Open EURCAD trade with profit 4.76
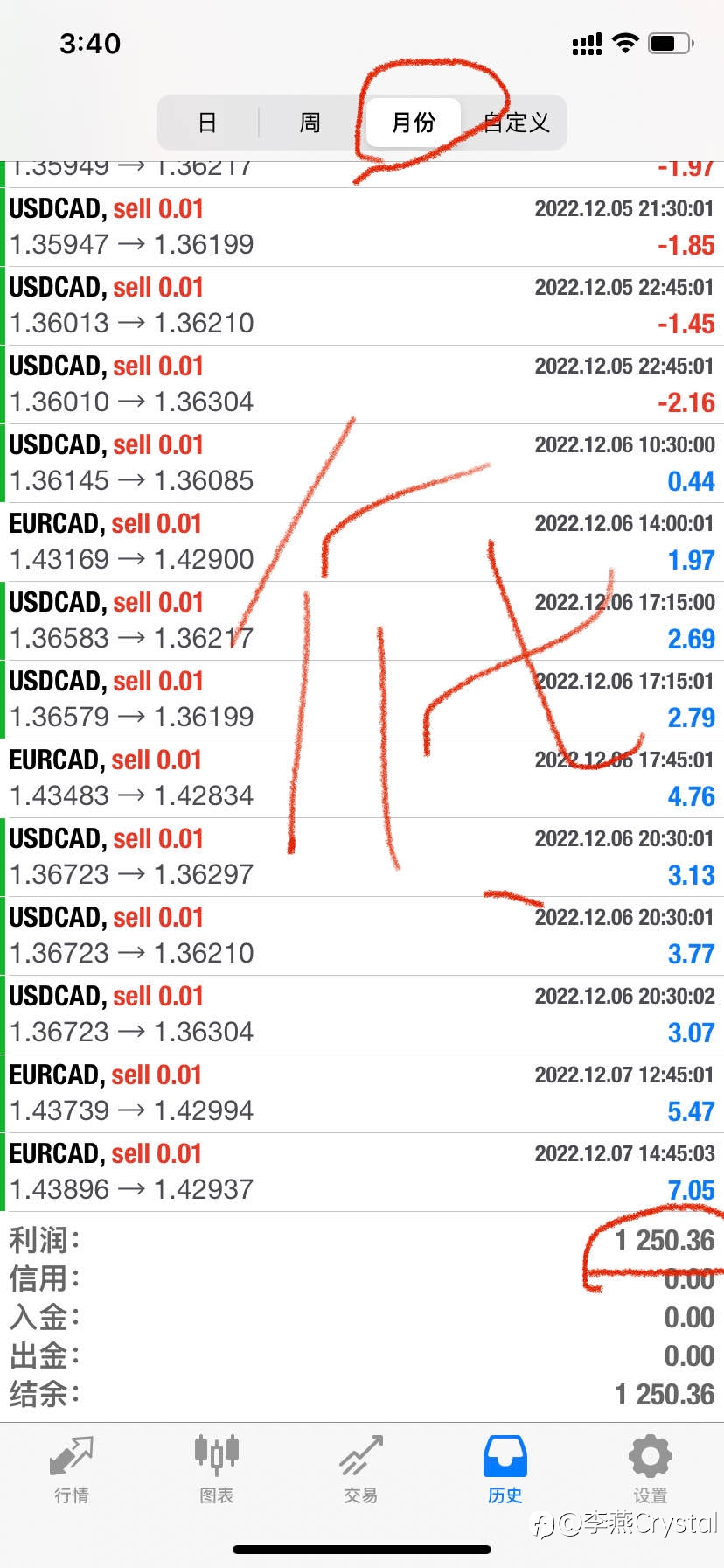724x1568 pixels. (362, 779)
